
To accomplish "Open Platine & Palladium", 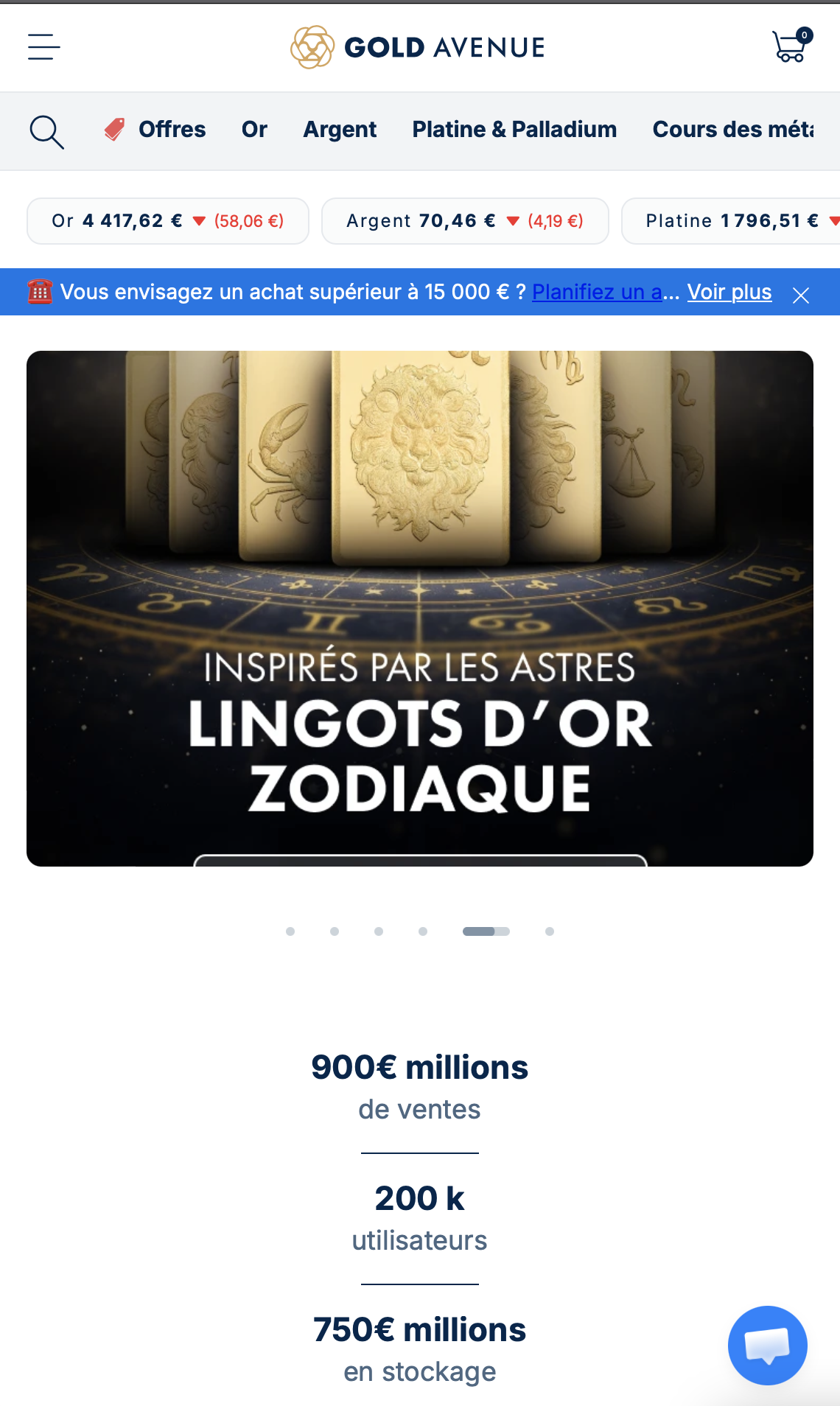I will [x=514, y=130].
